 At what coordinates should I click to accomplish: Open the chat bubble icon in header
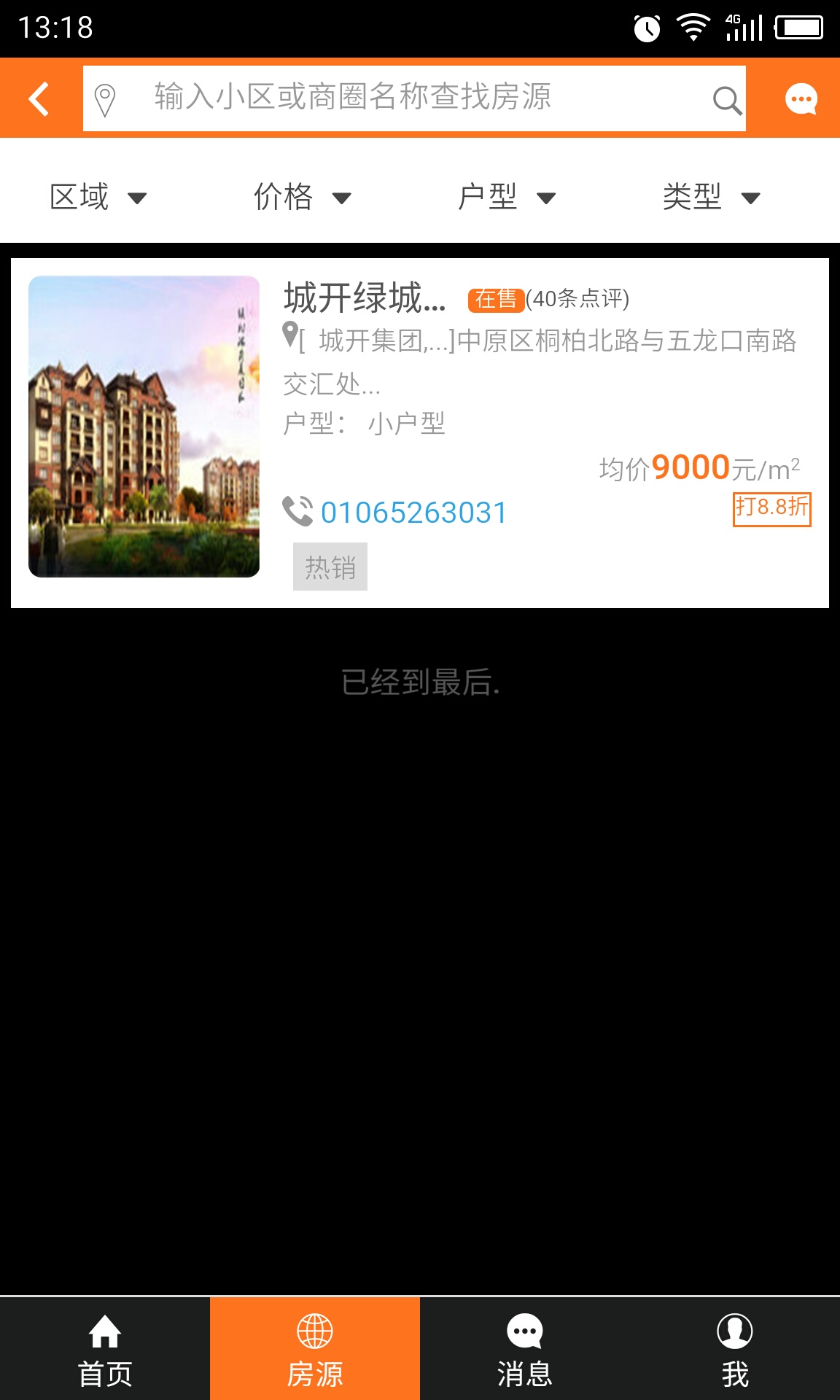tap(801, 99)
